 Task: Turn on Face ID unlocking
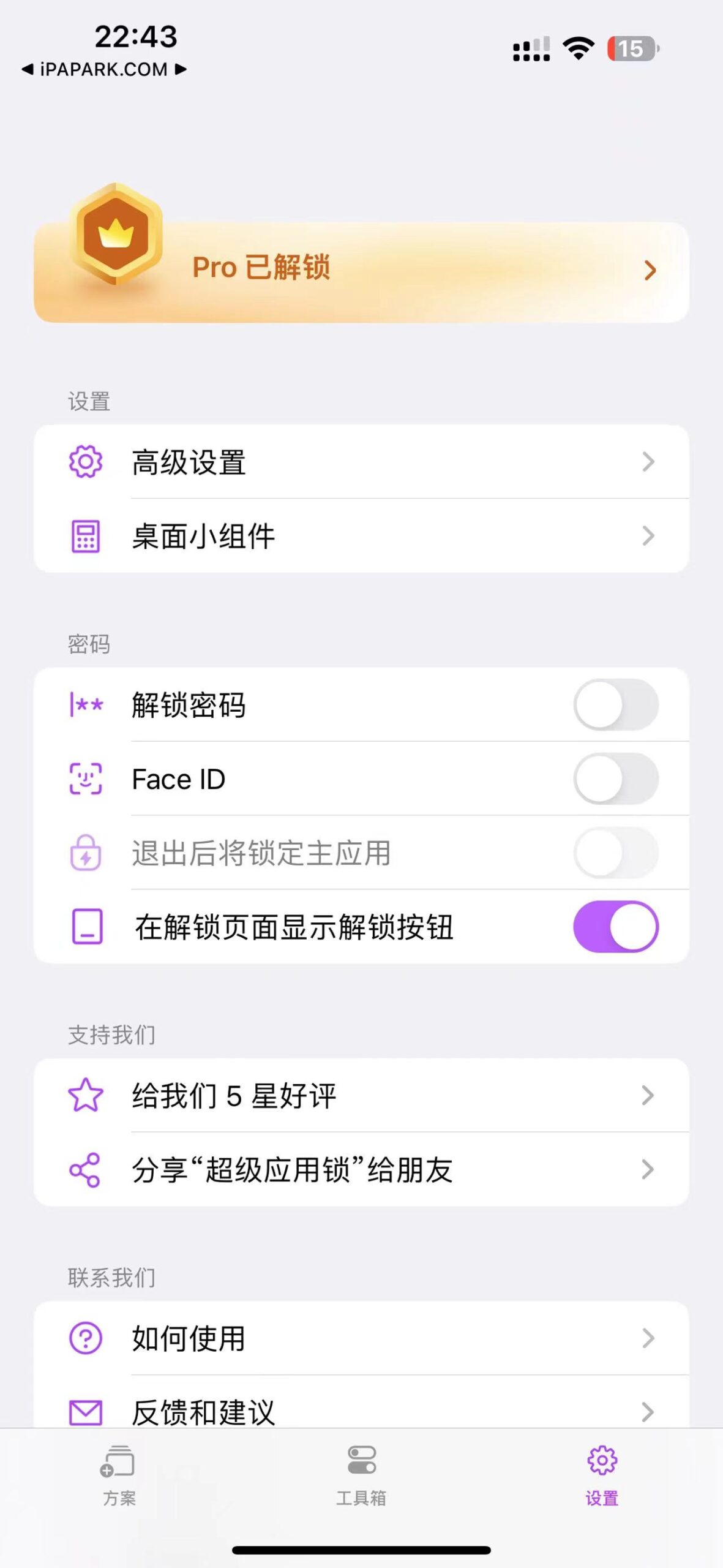[615, 779]
